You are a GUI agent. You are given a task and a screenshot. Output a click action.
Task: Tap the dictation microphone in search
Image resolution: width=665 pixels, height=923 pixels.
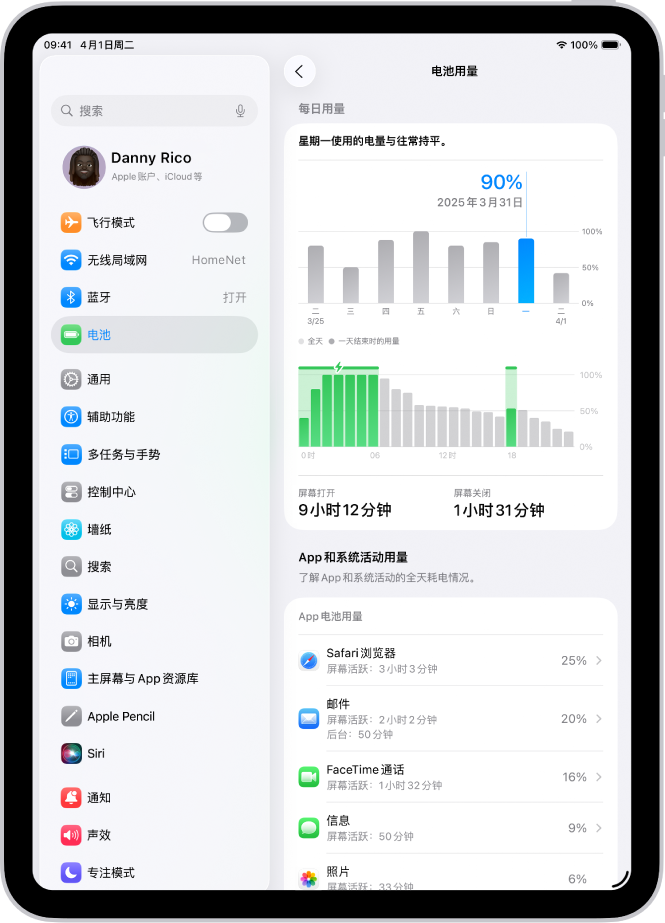click(240, 111)
